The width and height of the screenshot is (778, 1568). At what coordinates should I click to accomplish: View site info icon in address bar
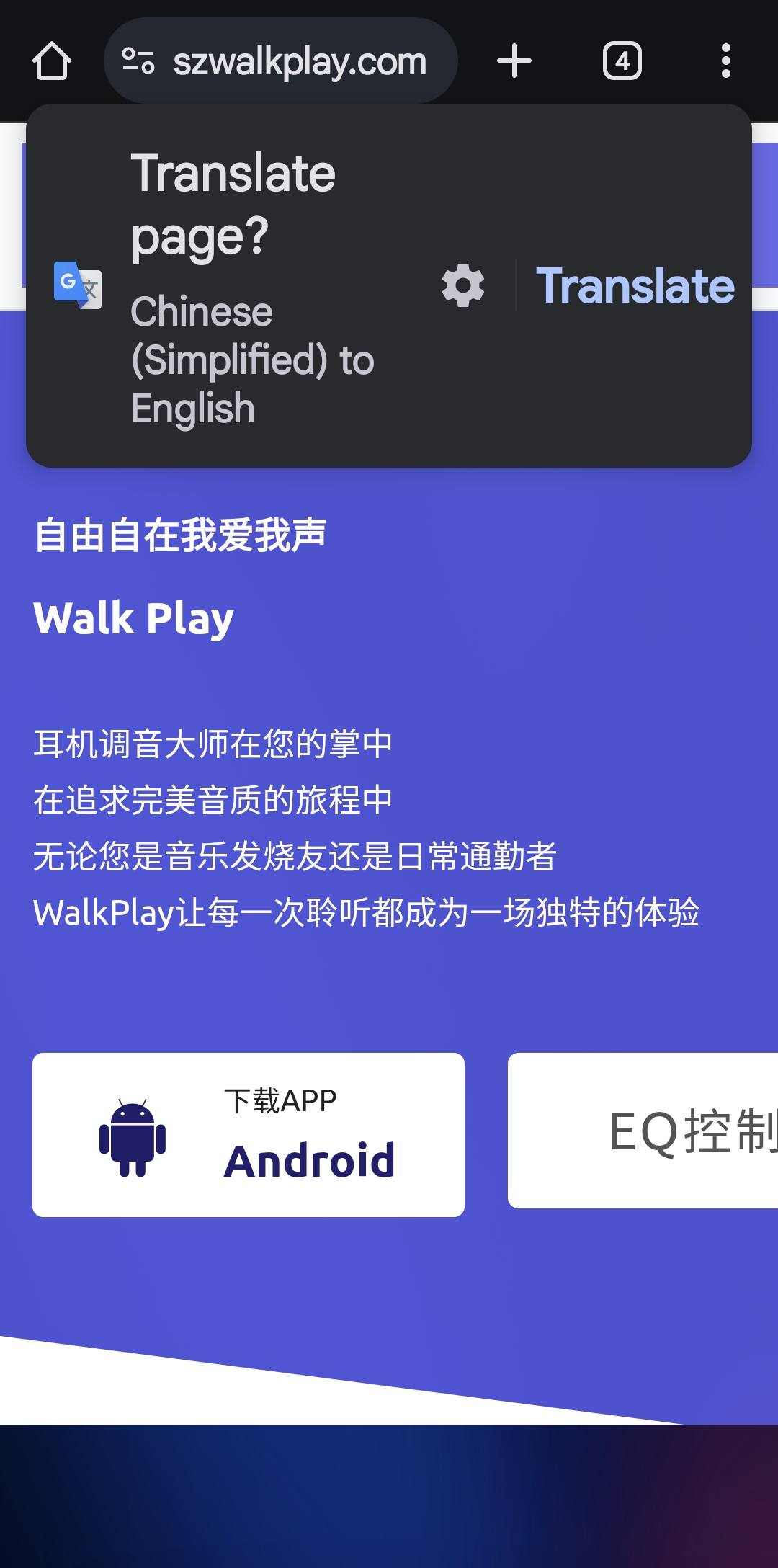(x=138, y=61)
